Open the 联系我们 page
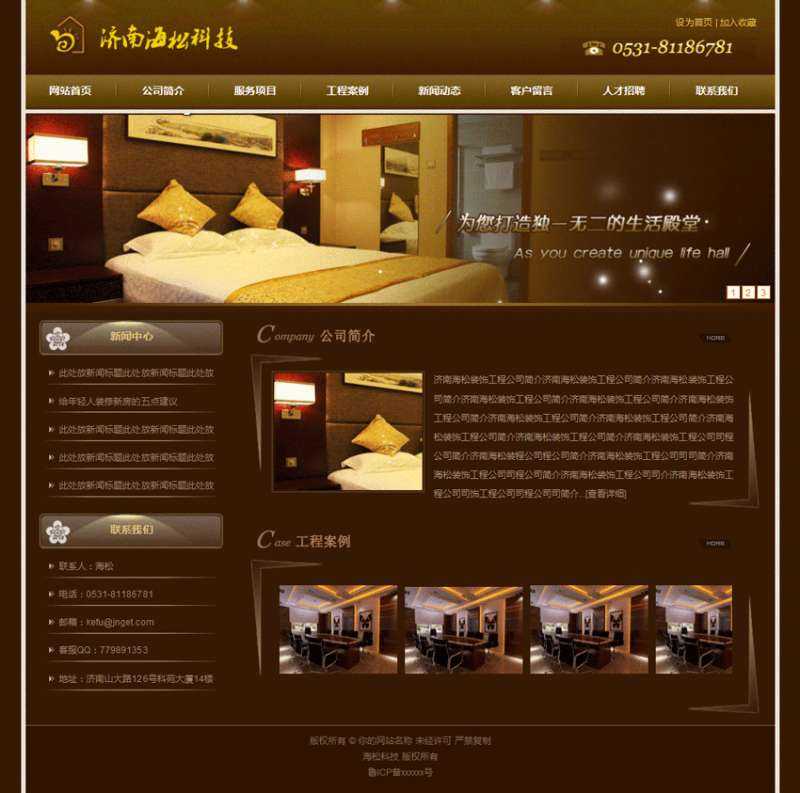Viewport: 800px width, 793px height. coord(716,91)
